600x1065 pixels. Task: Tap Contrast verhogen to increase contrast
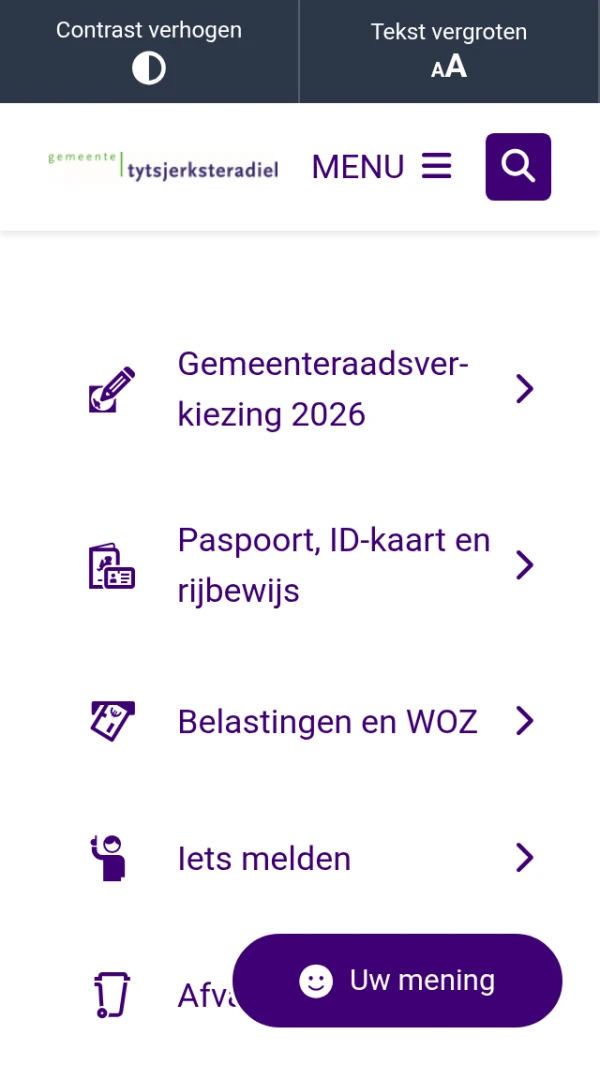(x=149, y=51)
